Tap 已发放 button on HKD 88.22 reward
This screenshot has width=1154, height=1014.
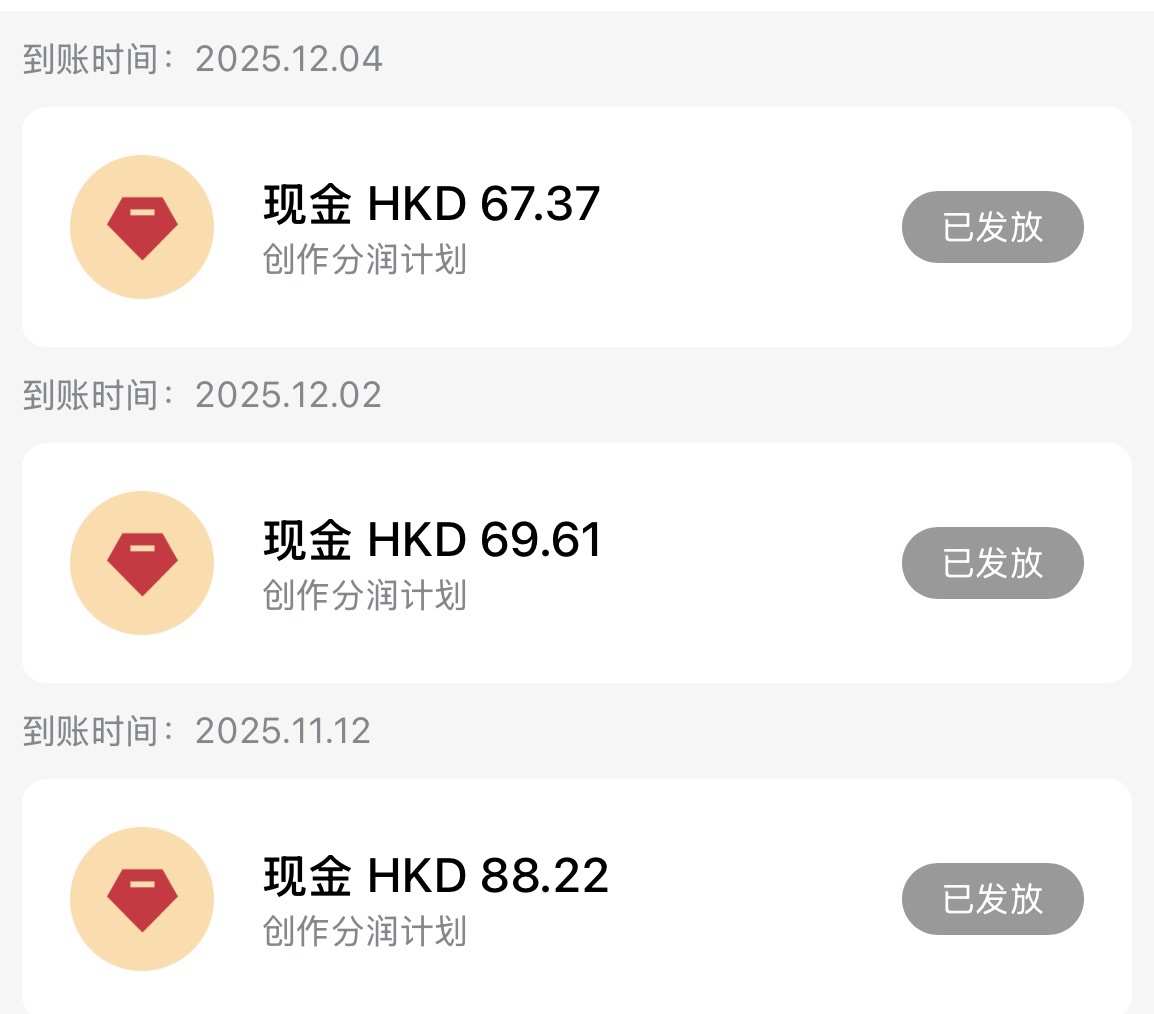(x=992, y=899)
